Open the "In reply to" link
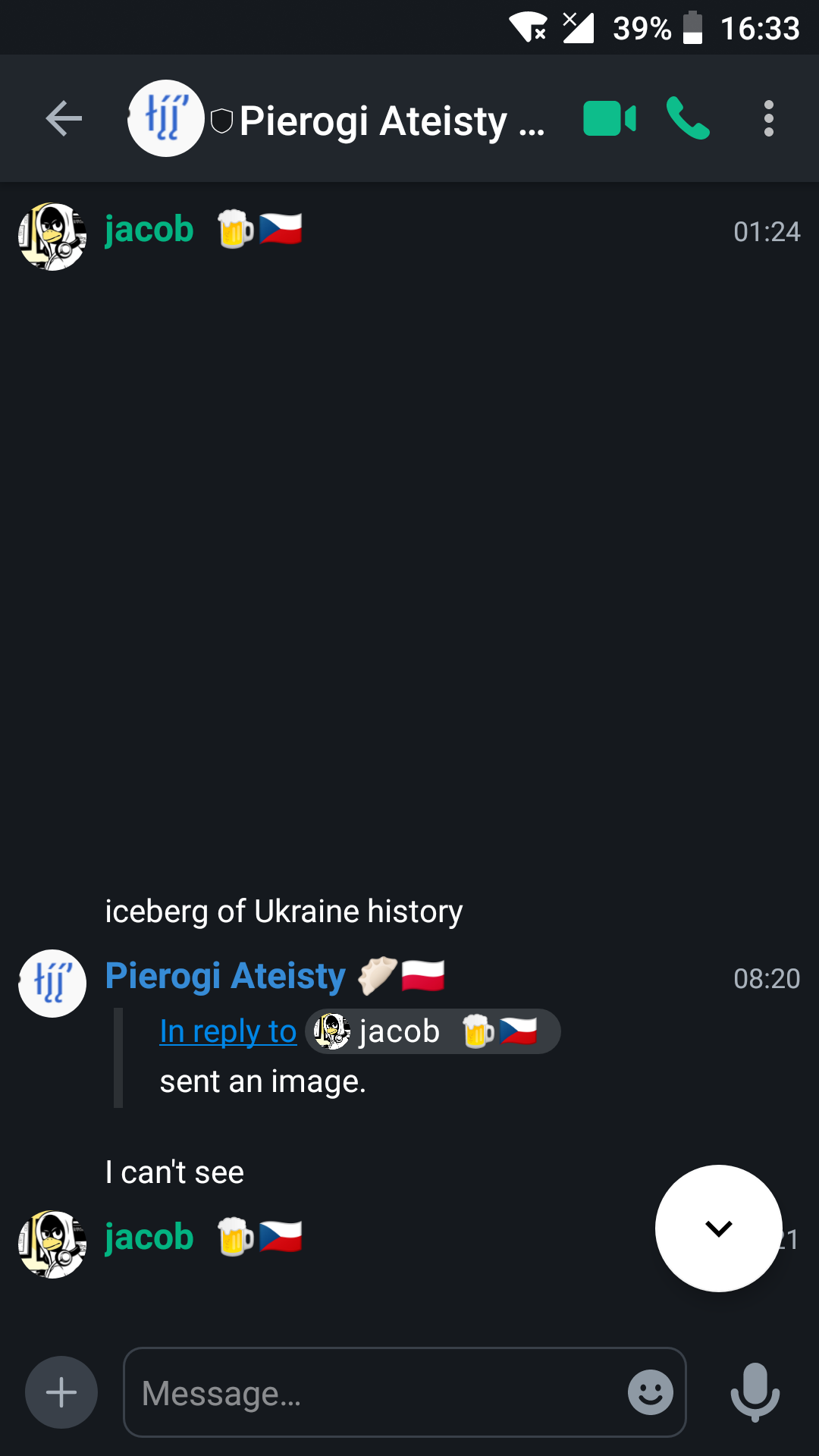Screen dimensions: 819x1456 pyautogui.click(x=228, y=1031)
